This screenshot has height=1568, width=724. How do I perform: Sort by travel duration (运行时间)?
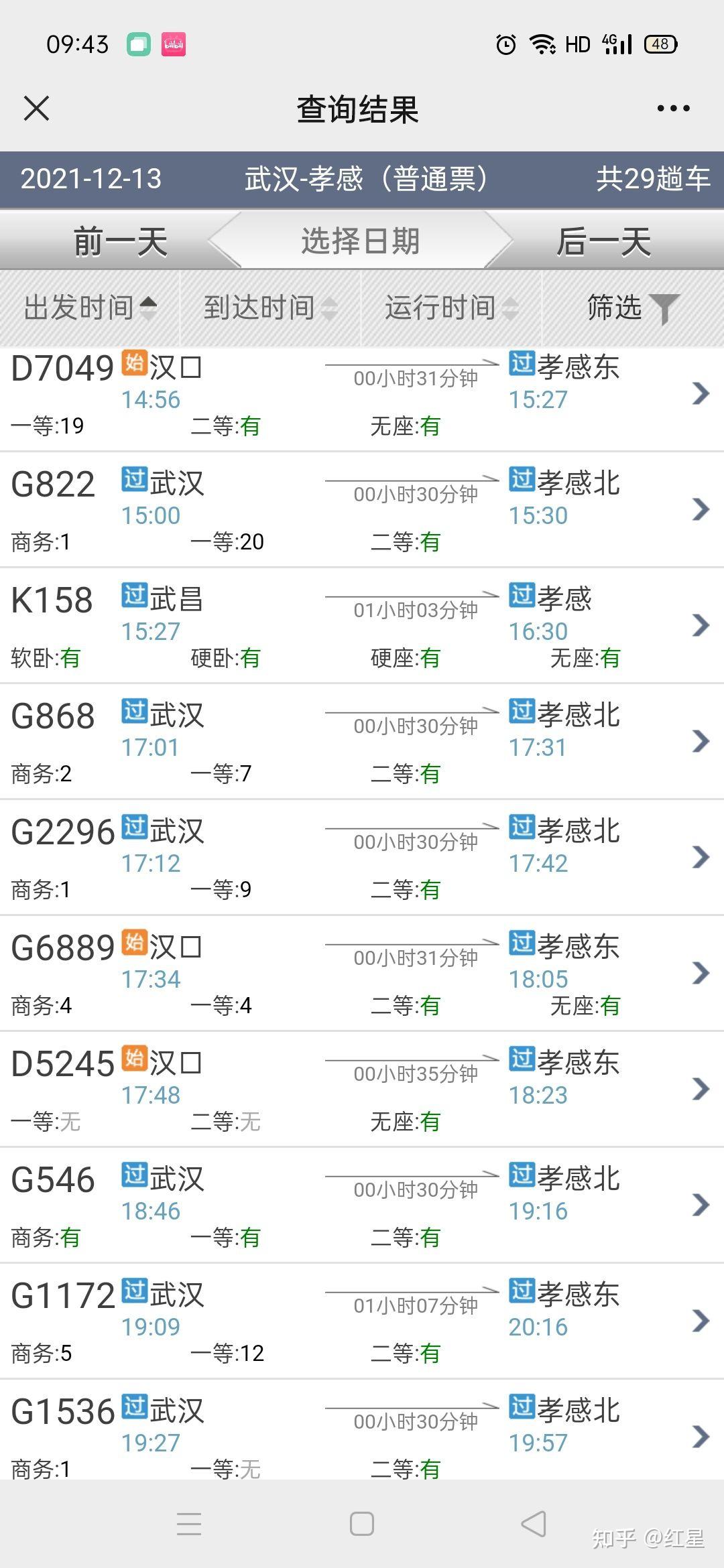451,308
